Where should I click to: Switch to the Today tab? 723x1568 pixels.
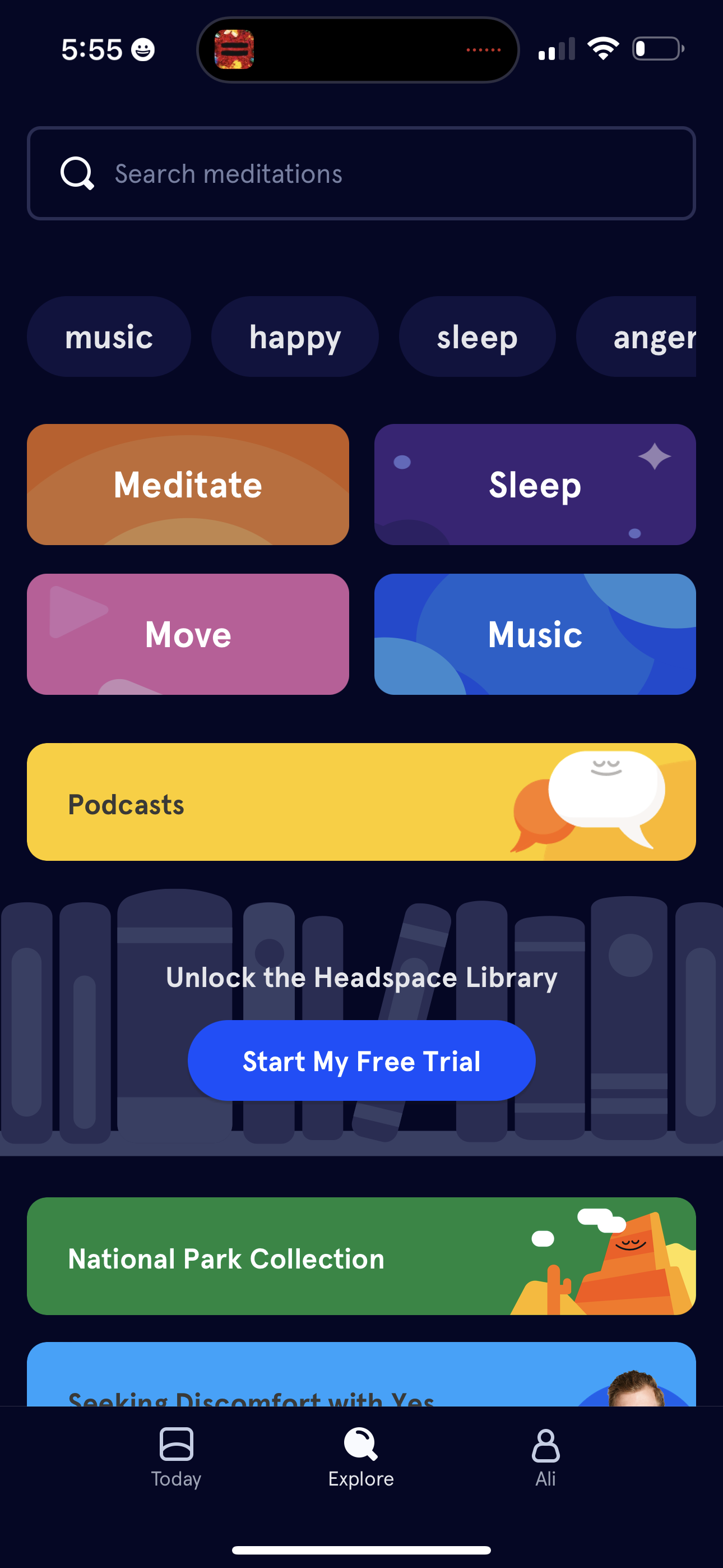pyautogui.click(x=175, y=1459)
